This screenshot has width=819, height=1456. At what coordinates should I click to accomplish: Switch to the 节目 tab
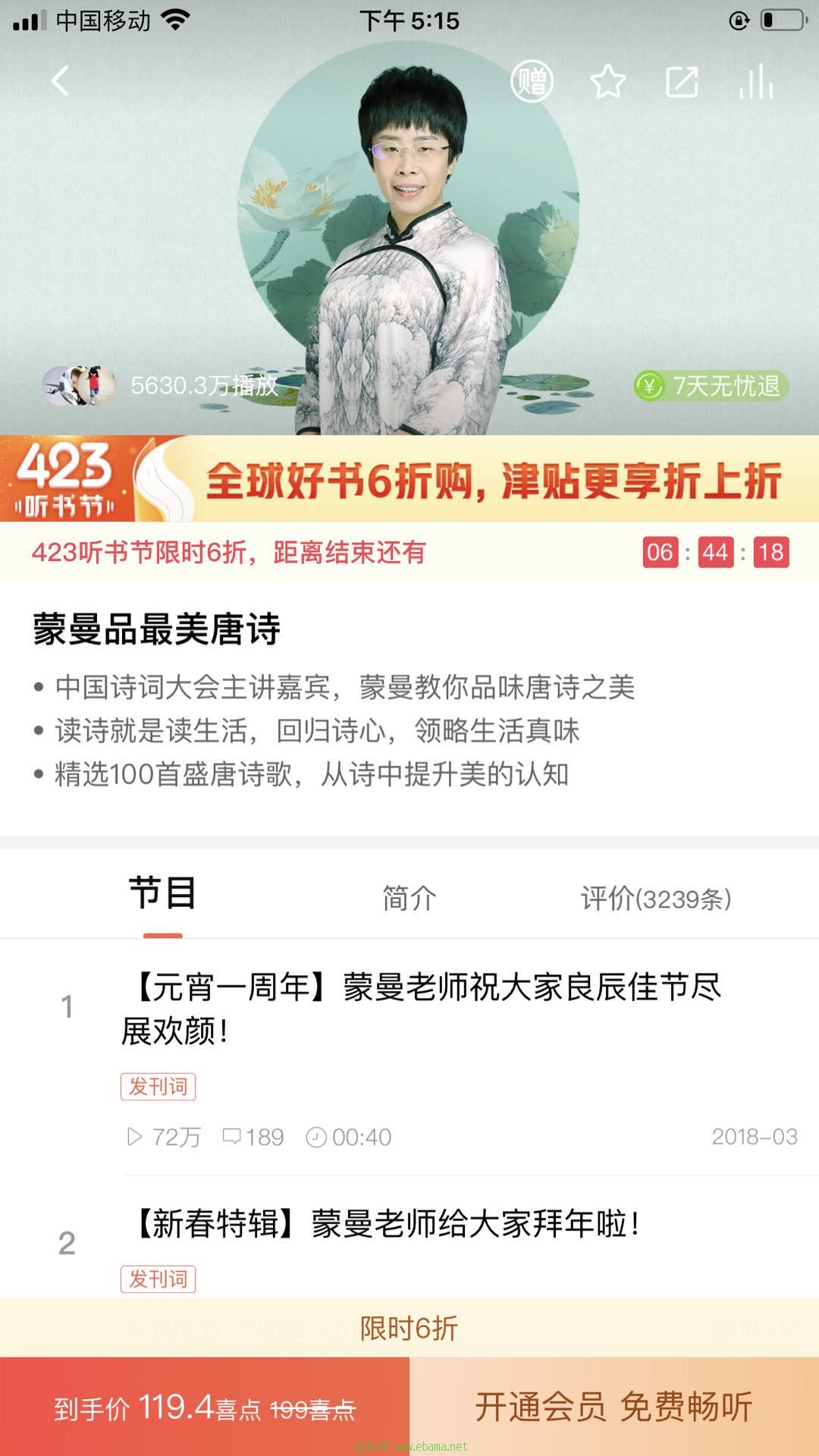tap(163, 894)
